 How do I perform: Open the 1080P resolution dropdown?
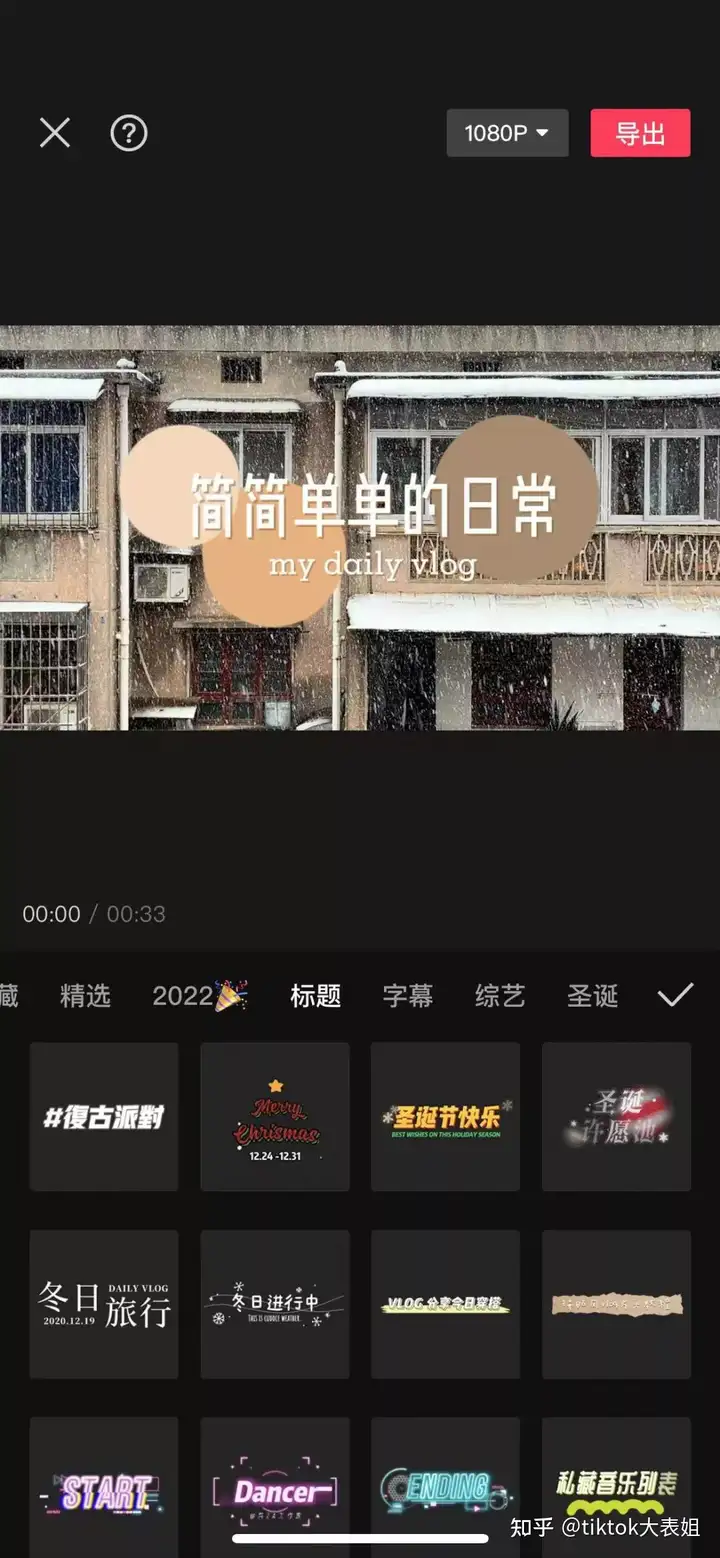507,133
